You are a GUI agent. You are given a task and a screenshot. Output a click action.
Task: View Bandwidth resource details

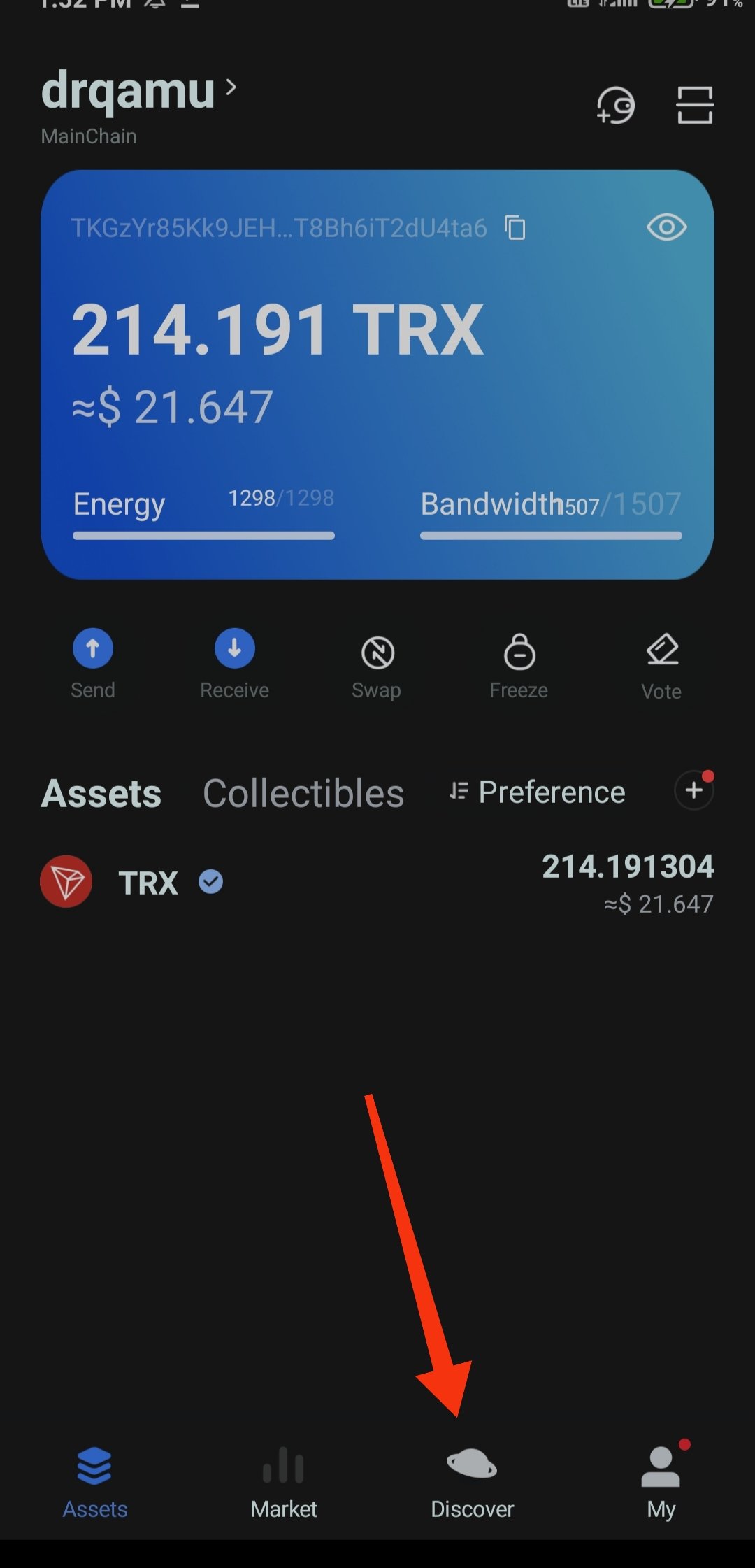pos(551,513)
